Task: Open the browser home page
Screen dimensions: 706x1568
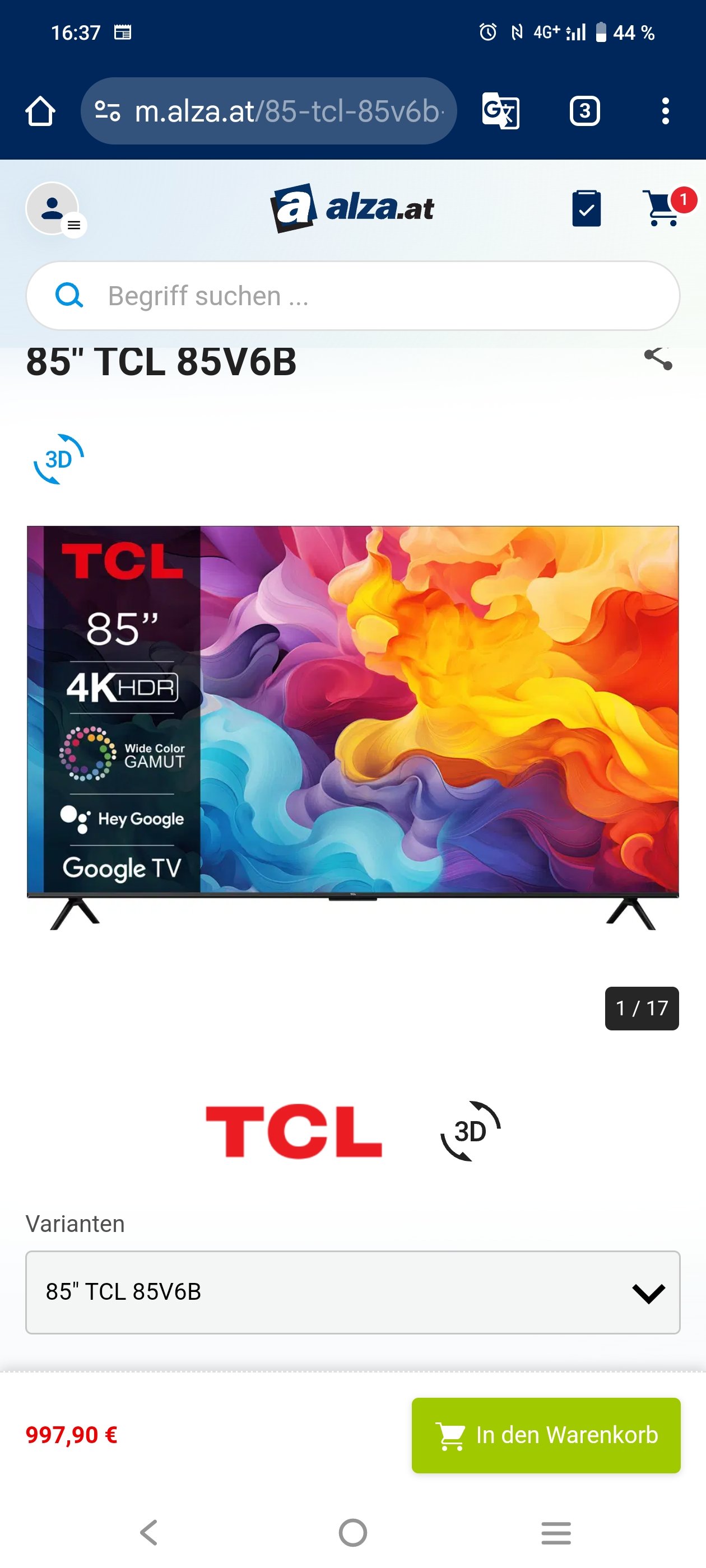Action: click(x=40, y=111)
